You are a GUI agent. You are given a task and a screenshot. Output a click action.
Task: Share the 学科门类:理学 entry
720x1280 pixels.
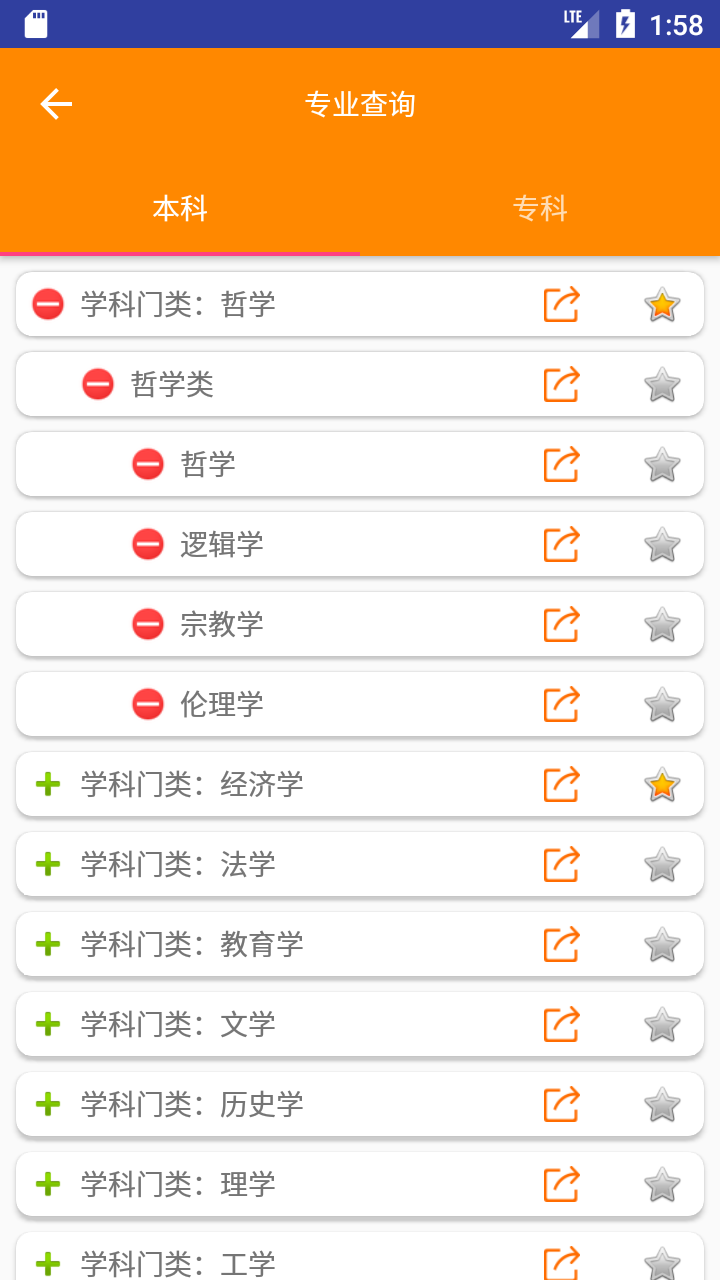[562, 1184]
